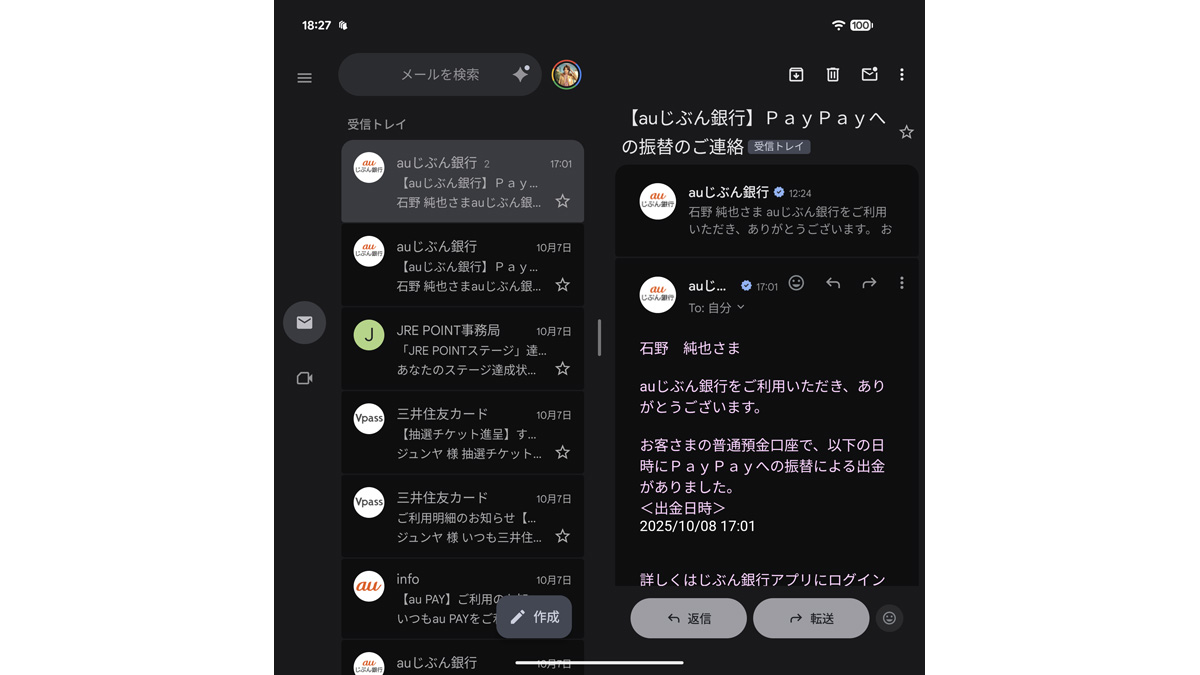Screen dimensions: 1200x675
Task: Mark the conversation as unread
Action: coord(869,75)
